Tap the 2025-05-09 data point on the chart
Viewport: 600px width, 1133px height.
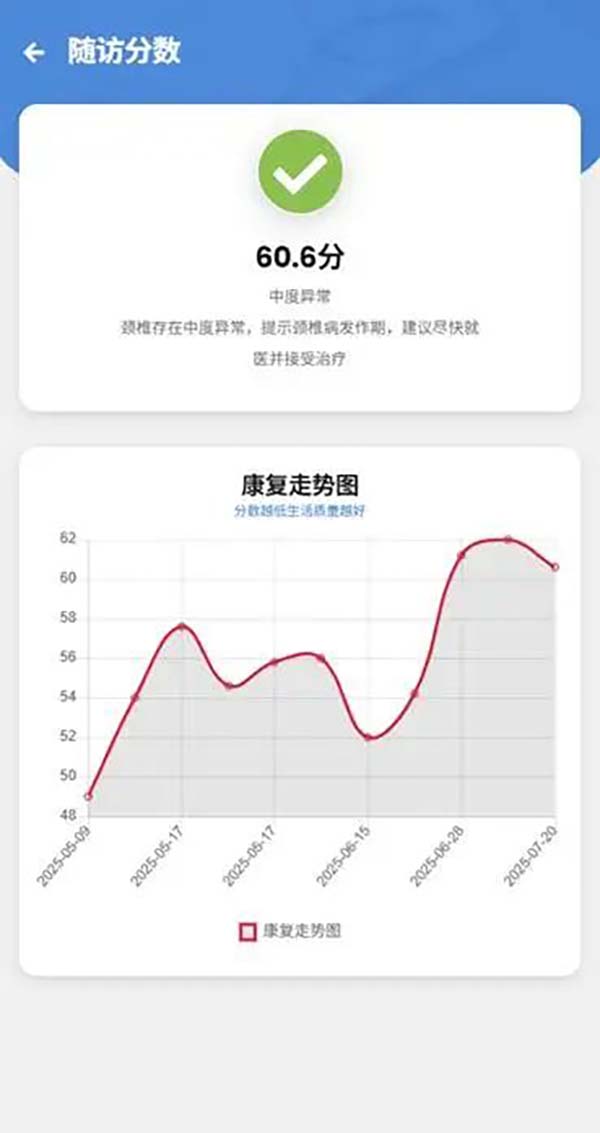[88, 796]
